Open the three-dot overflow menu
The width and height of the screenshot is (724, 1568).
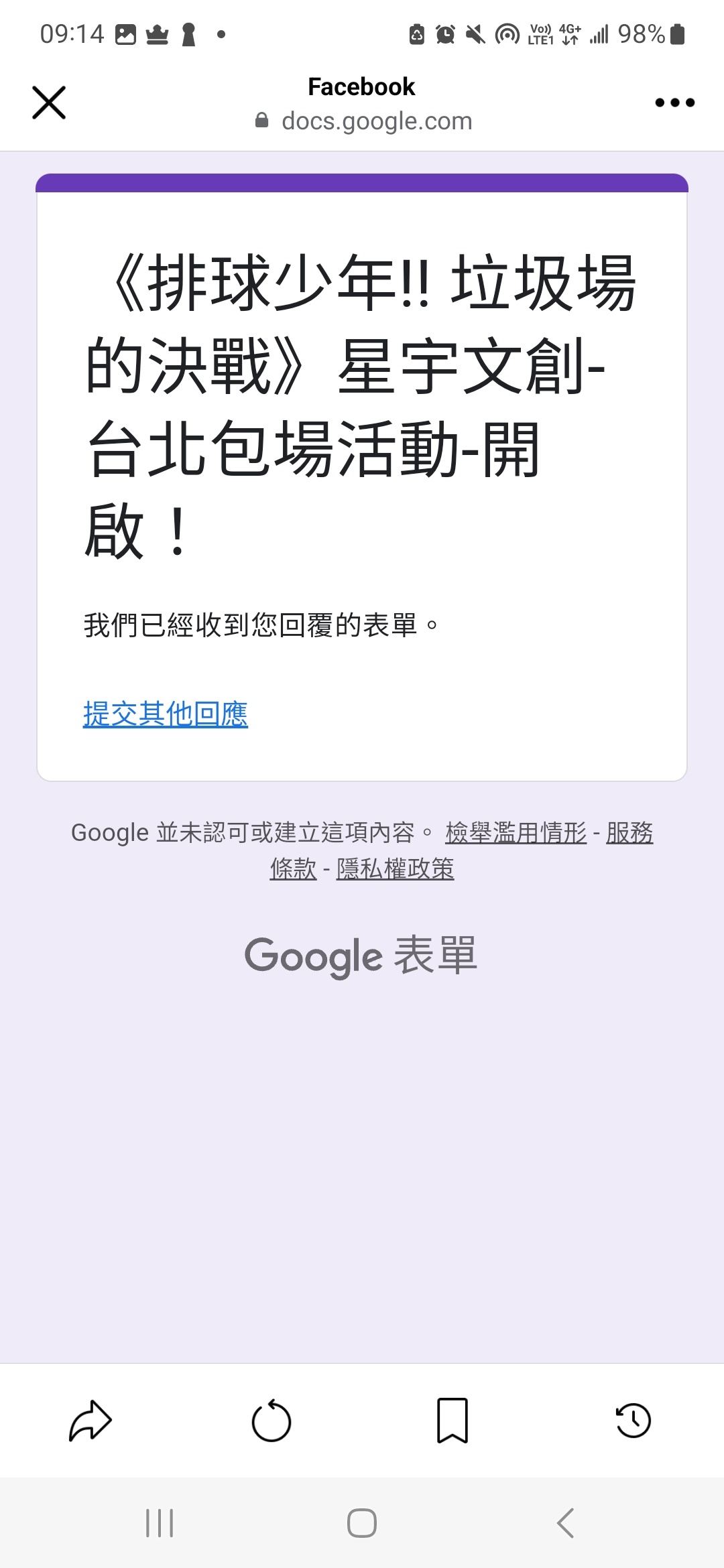tap(674, 103)
